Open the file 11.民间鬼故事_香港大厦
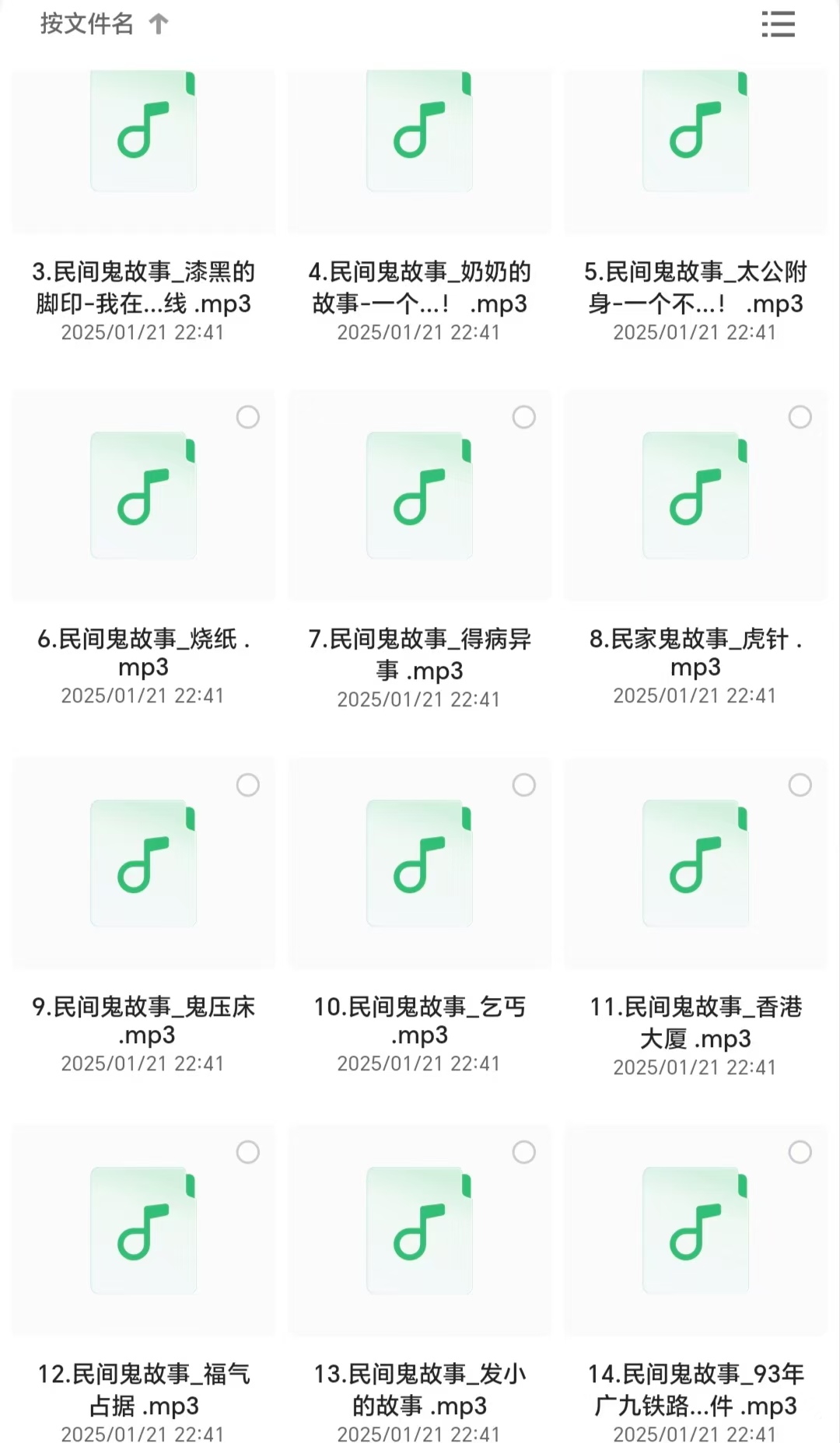Image resolution: width=840 pixels, height=1443 pixels. pos(695,863)
